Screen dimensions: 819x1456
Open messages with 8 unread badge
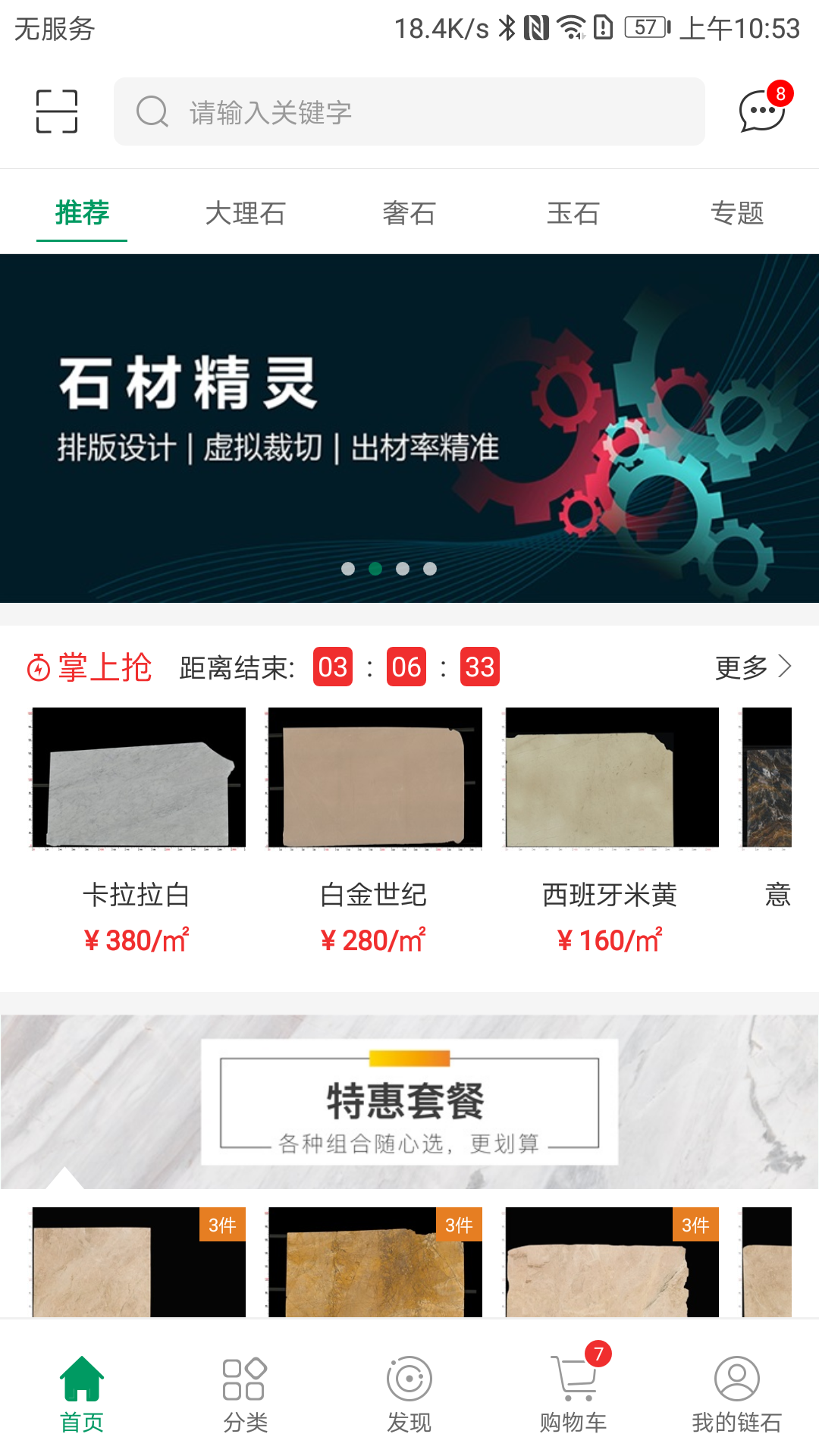[x=761, y=111]
